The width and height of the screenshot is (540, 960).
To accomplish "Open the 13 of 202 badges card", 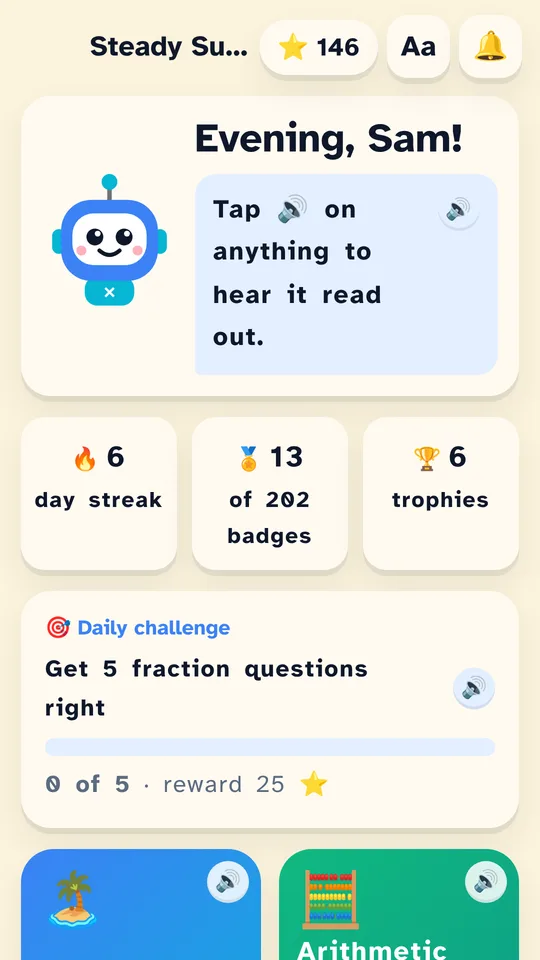I will 269,494.
